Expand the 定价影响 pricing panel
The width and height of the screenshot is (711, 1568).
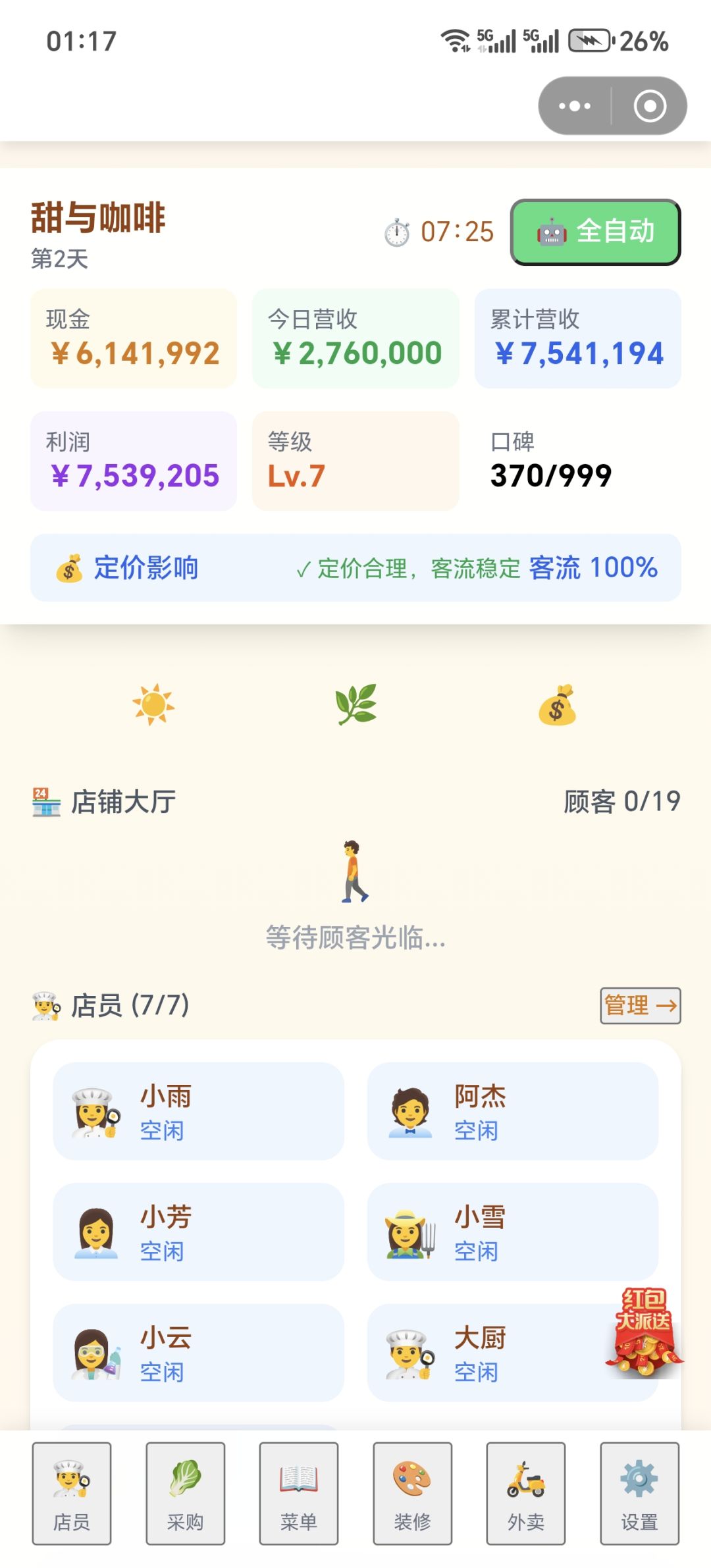pos(355,568)
